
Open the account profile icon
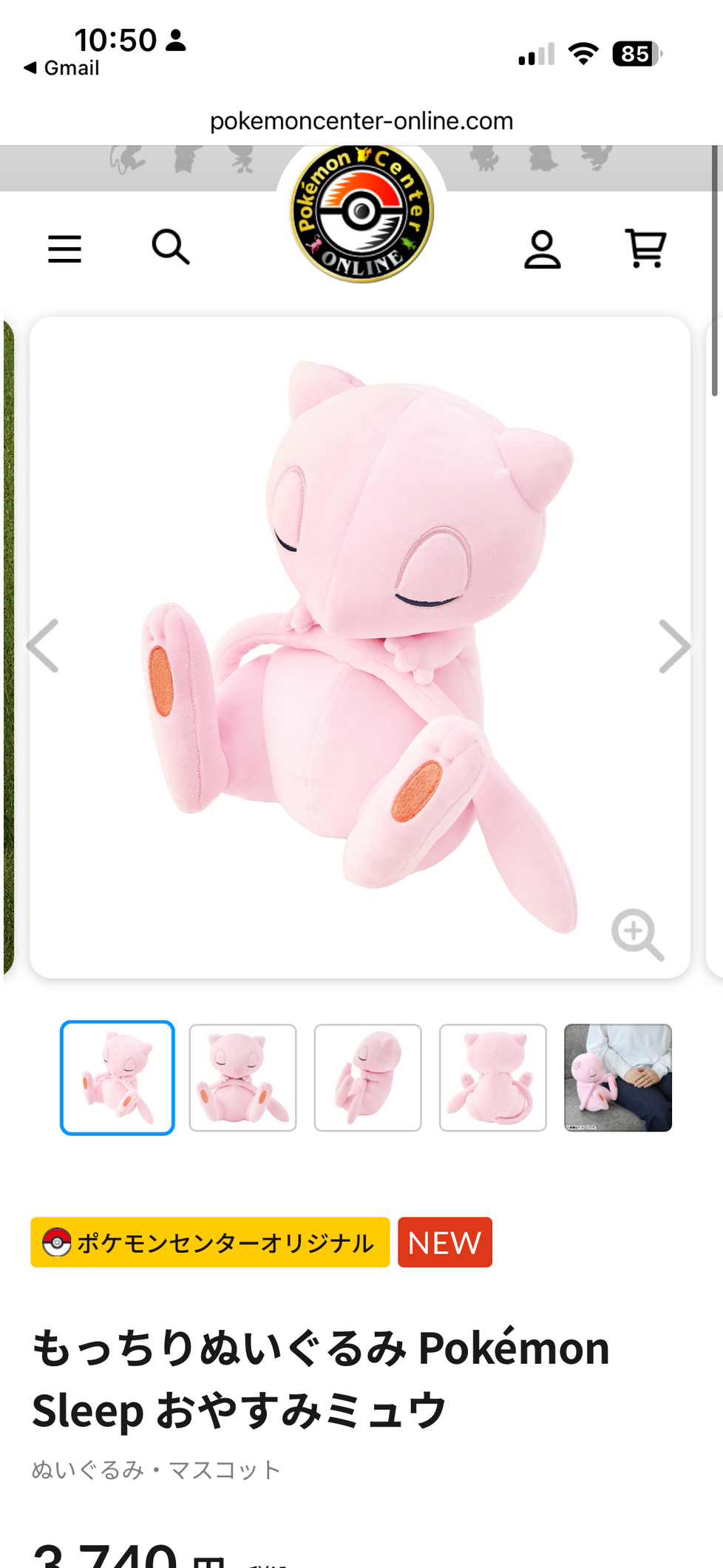click(543, 249)
